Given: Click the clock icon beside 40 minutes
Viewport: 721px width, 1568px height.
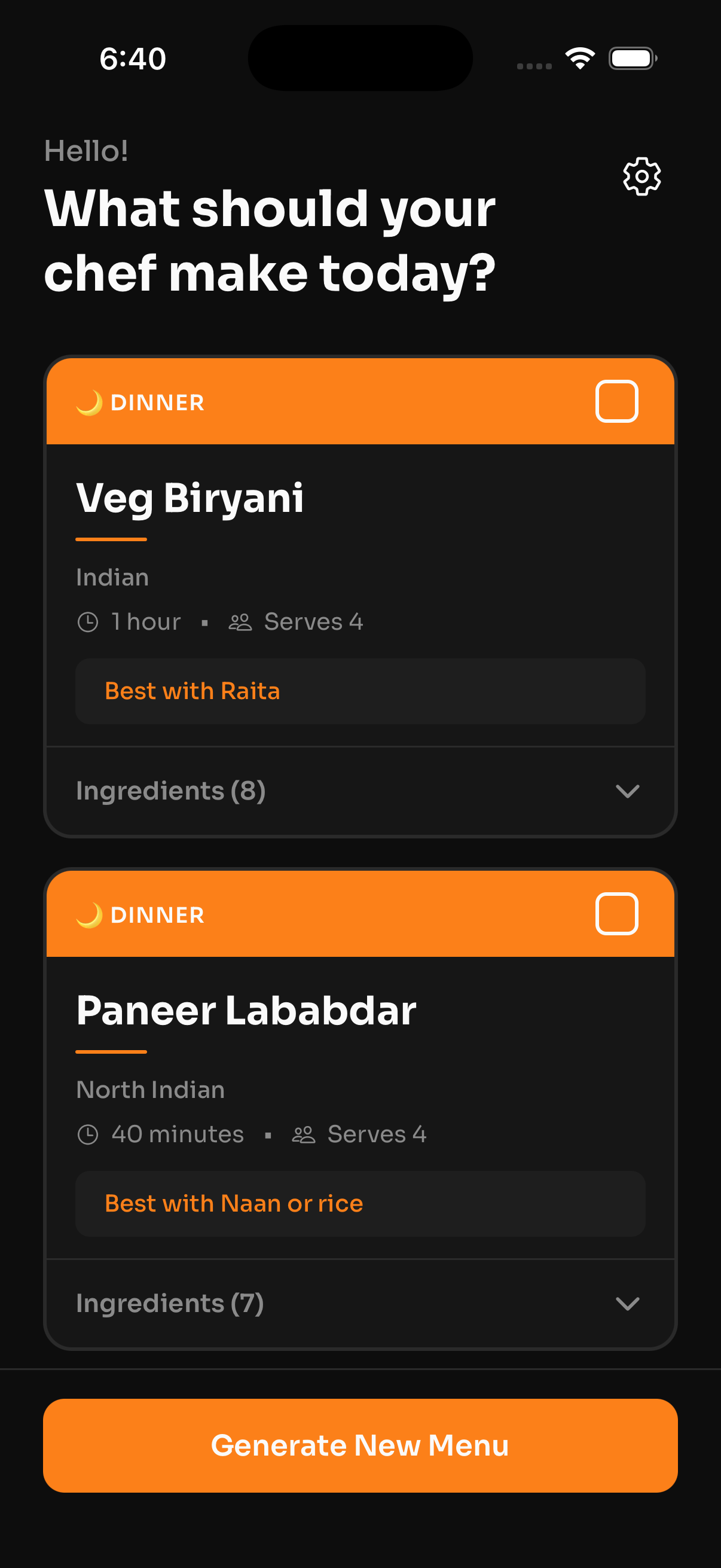Looking at the screenshot, I should (x=89, y=1133).
